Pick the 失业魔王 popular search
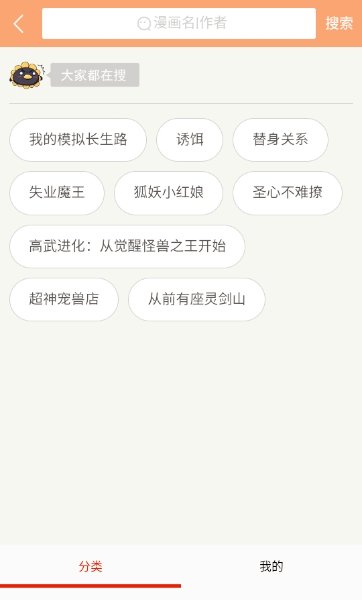Image resolution: width=362 pixels, height=600 pixels. click(57, 193)
